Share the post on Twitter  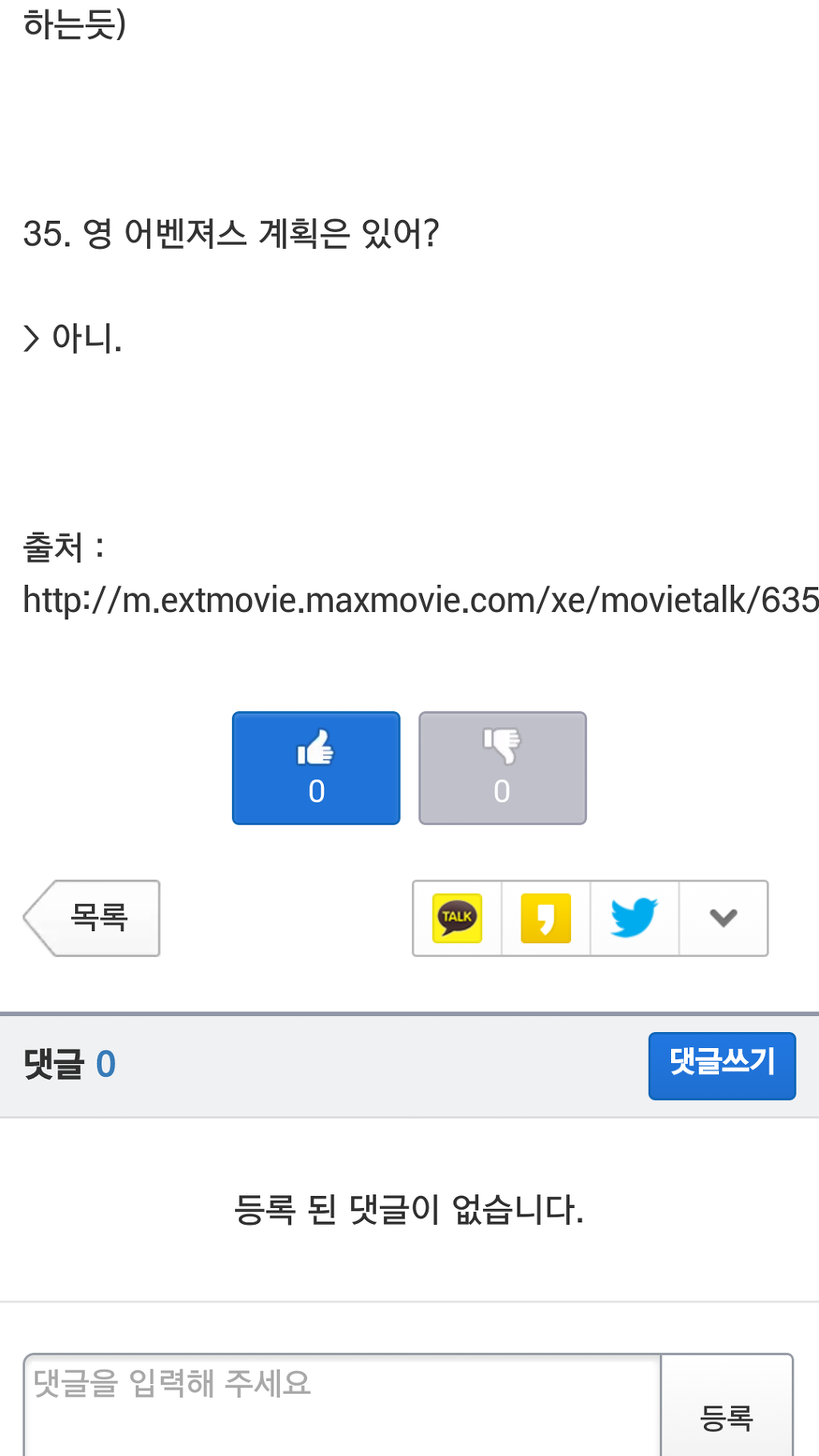click(634, 918)
